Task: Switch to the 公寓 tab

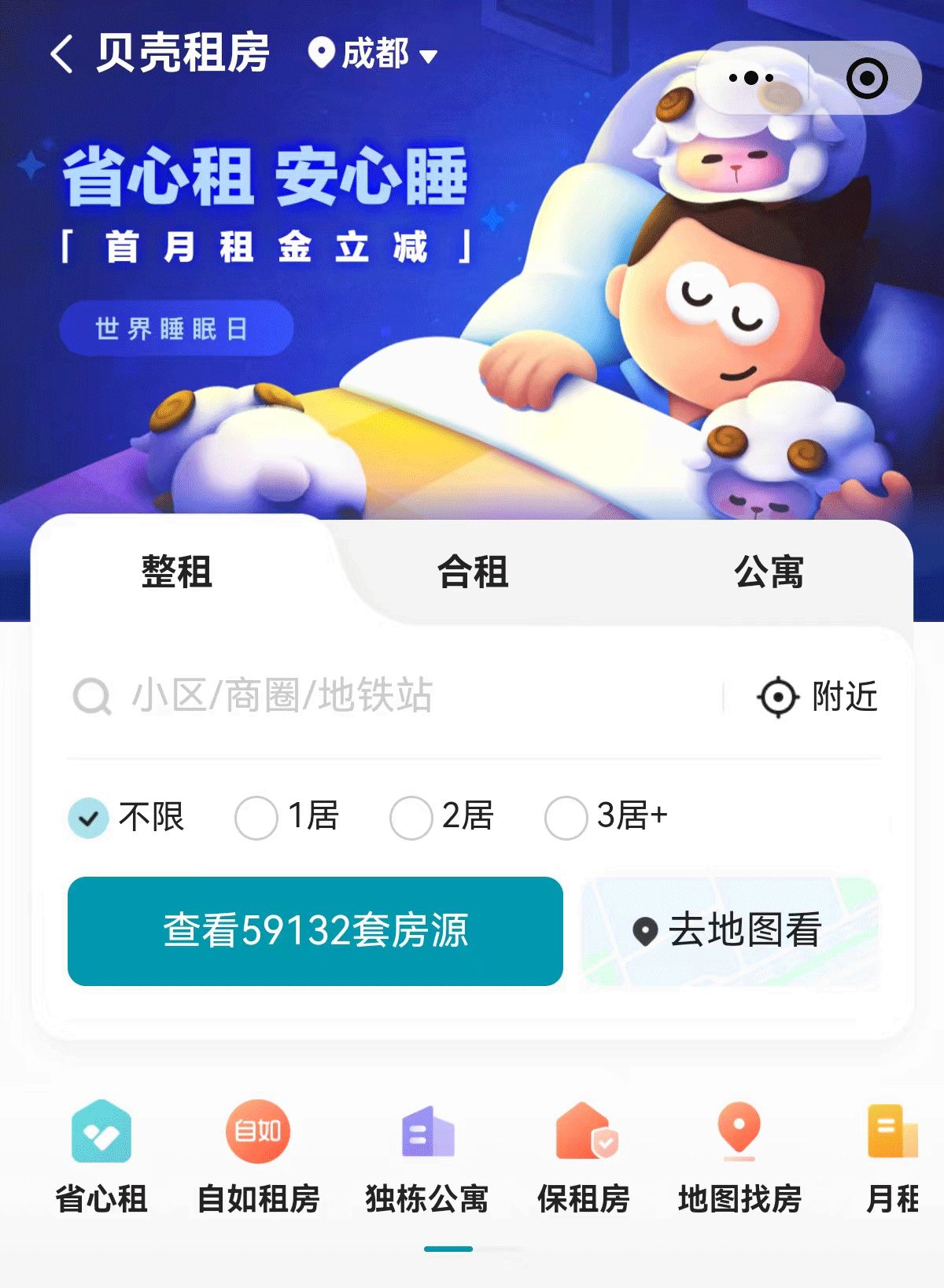Action: click(x=769, y=572)
